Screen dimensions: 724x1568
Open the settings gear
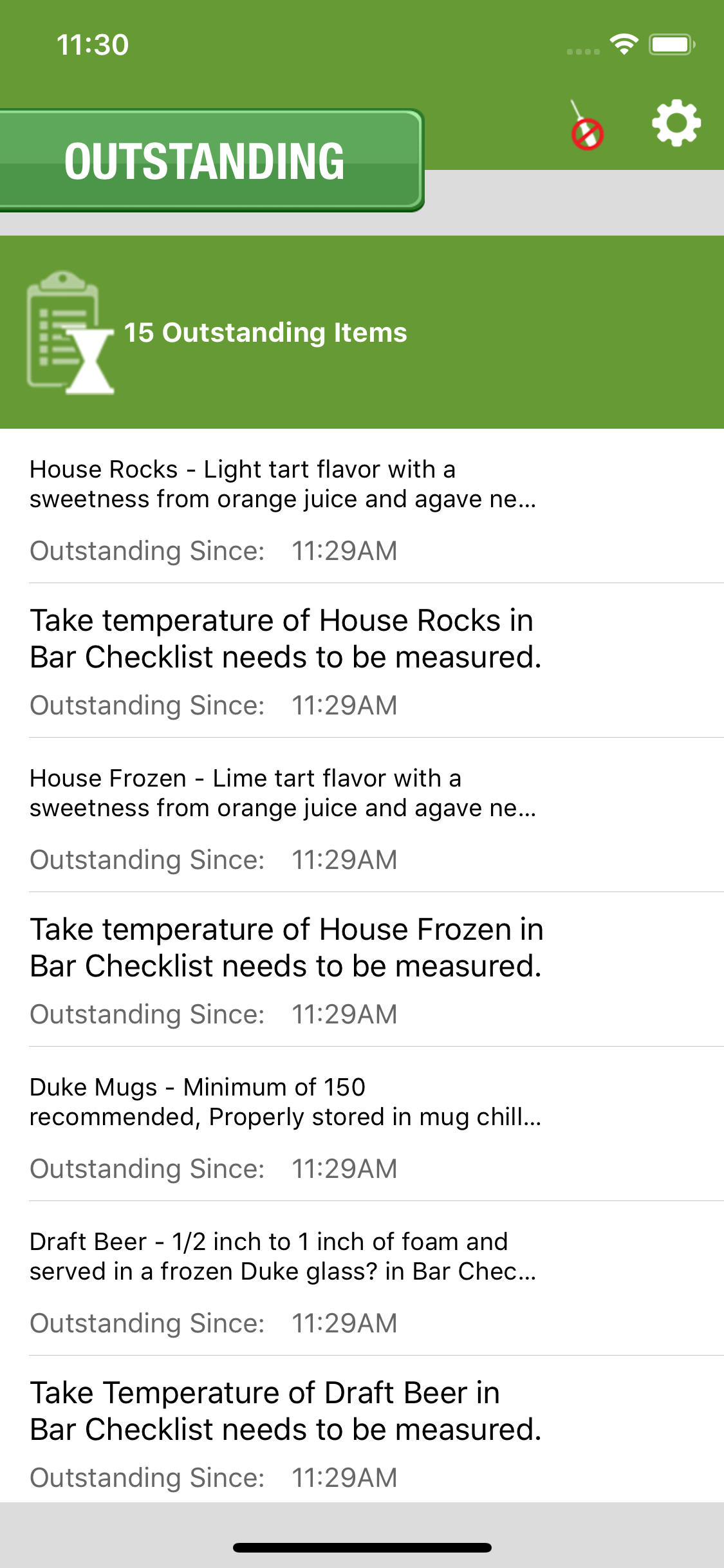pyautogui.click(x=676, y=123)
